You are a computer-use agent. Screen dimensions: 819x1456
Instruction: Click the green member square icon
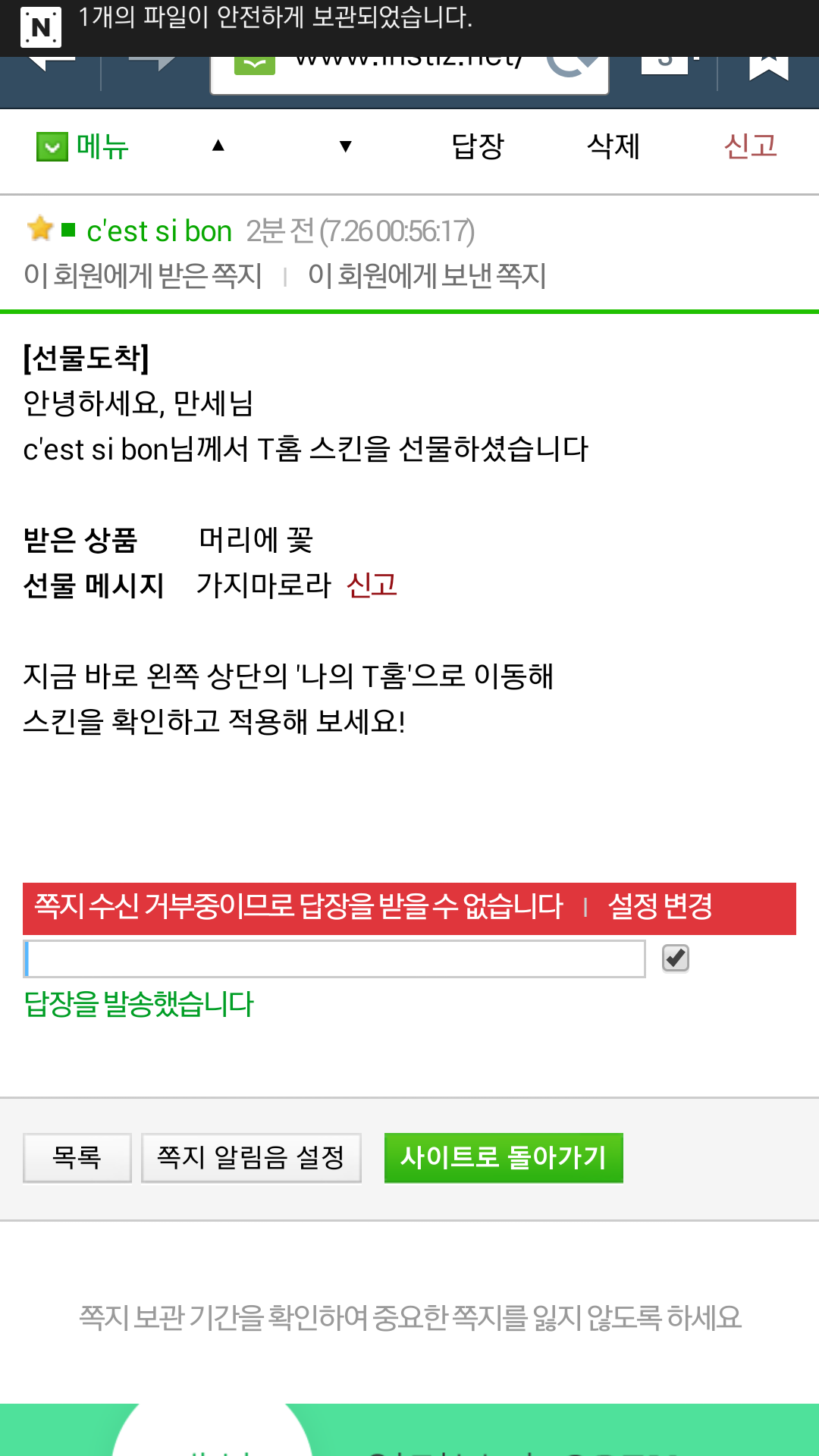(x=69, y=228)
